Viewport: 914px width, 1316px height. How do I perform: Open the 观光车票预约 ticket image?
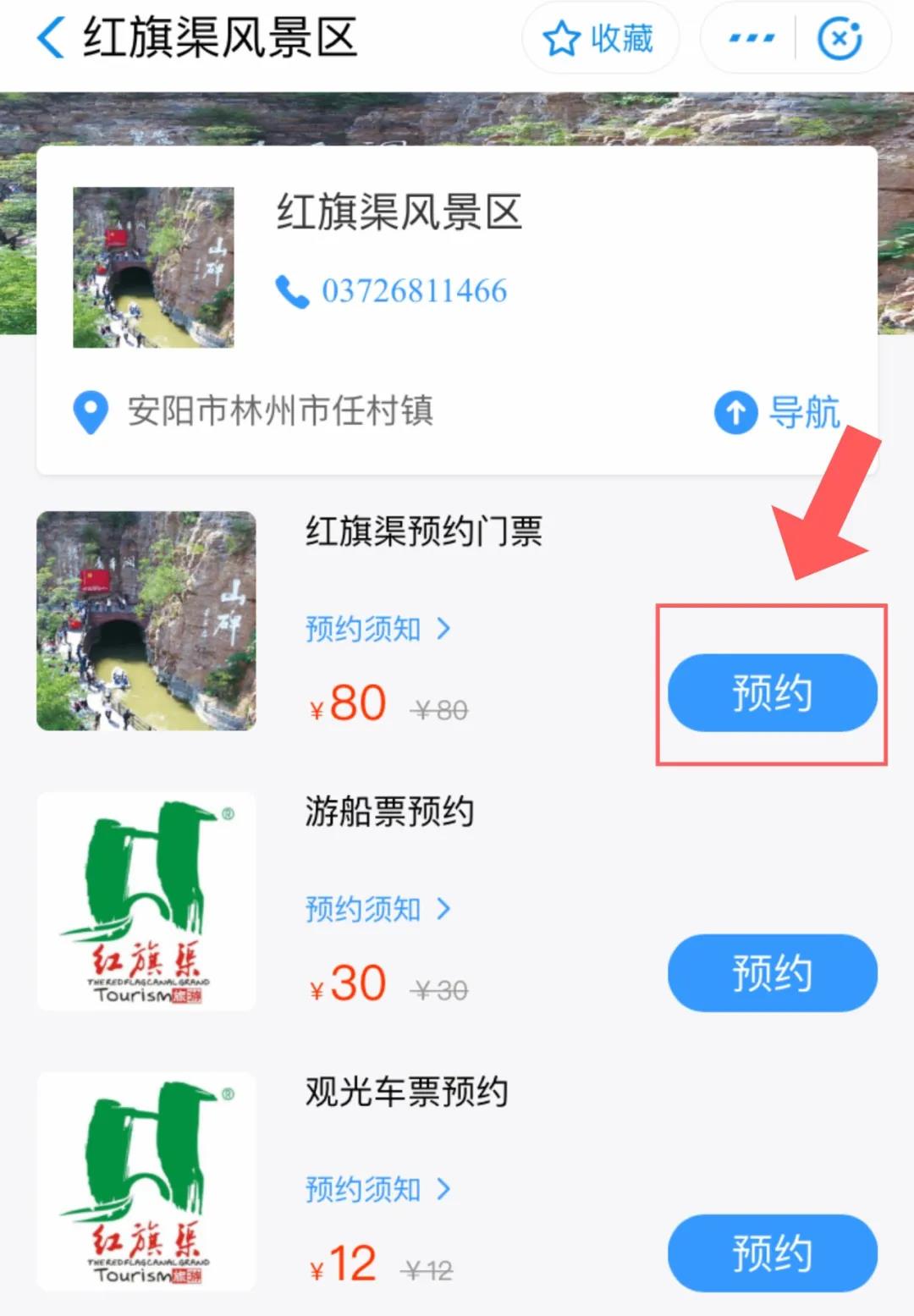[146, 1181]
